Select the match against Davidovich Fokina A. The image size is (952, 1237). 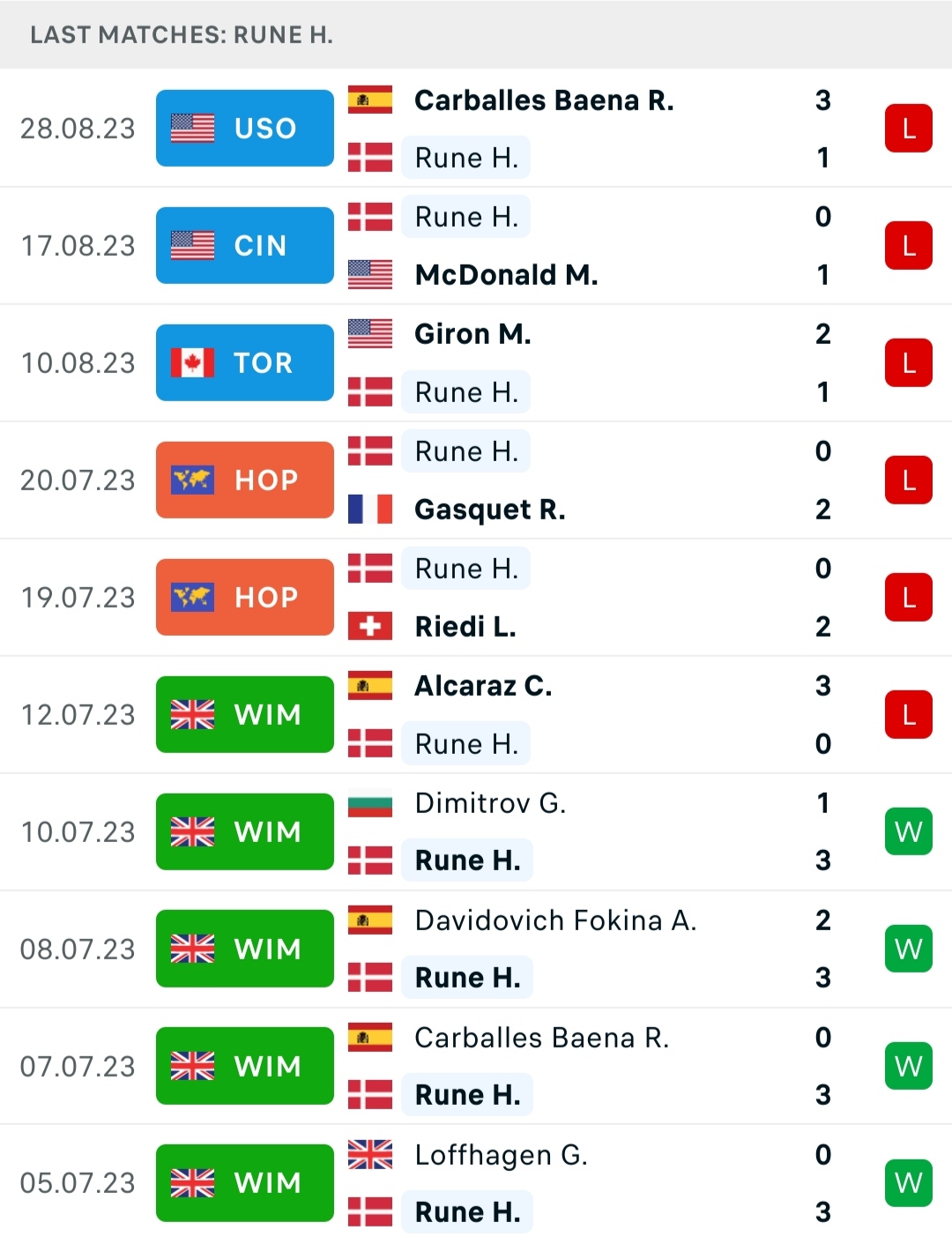[x=555, y=950]
